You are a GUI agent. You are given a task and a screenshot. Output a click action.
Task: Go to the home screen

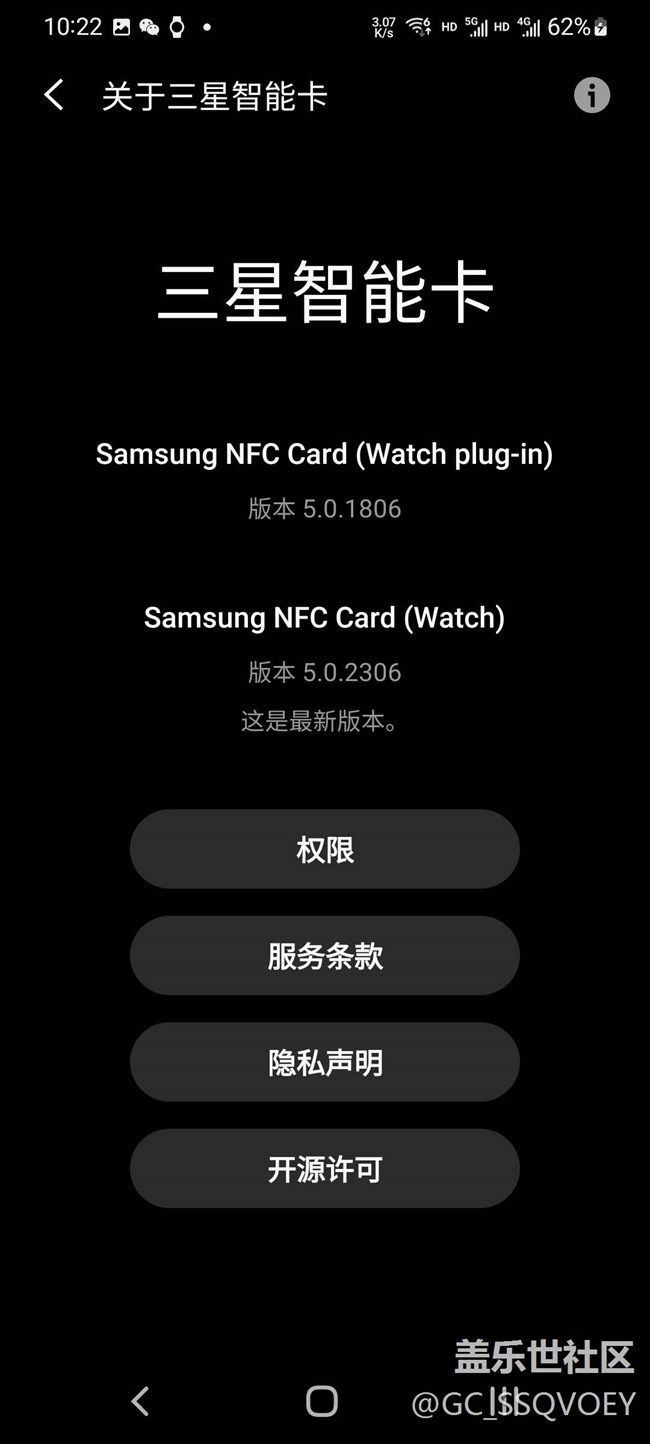click(x=321, y=1401)
